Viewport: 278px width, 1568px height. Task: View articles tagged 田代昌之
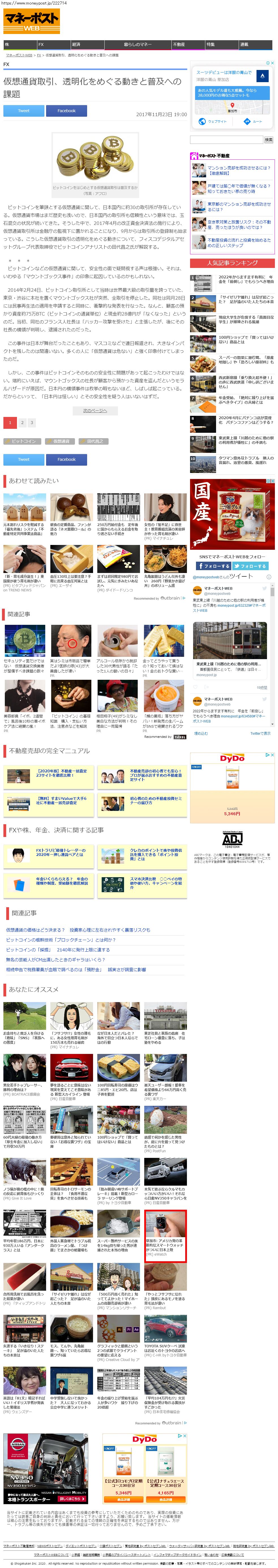[95, 441]
